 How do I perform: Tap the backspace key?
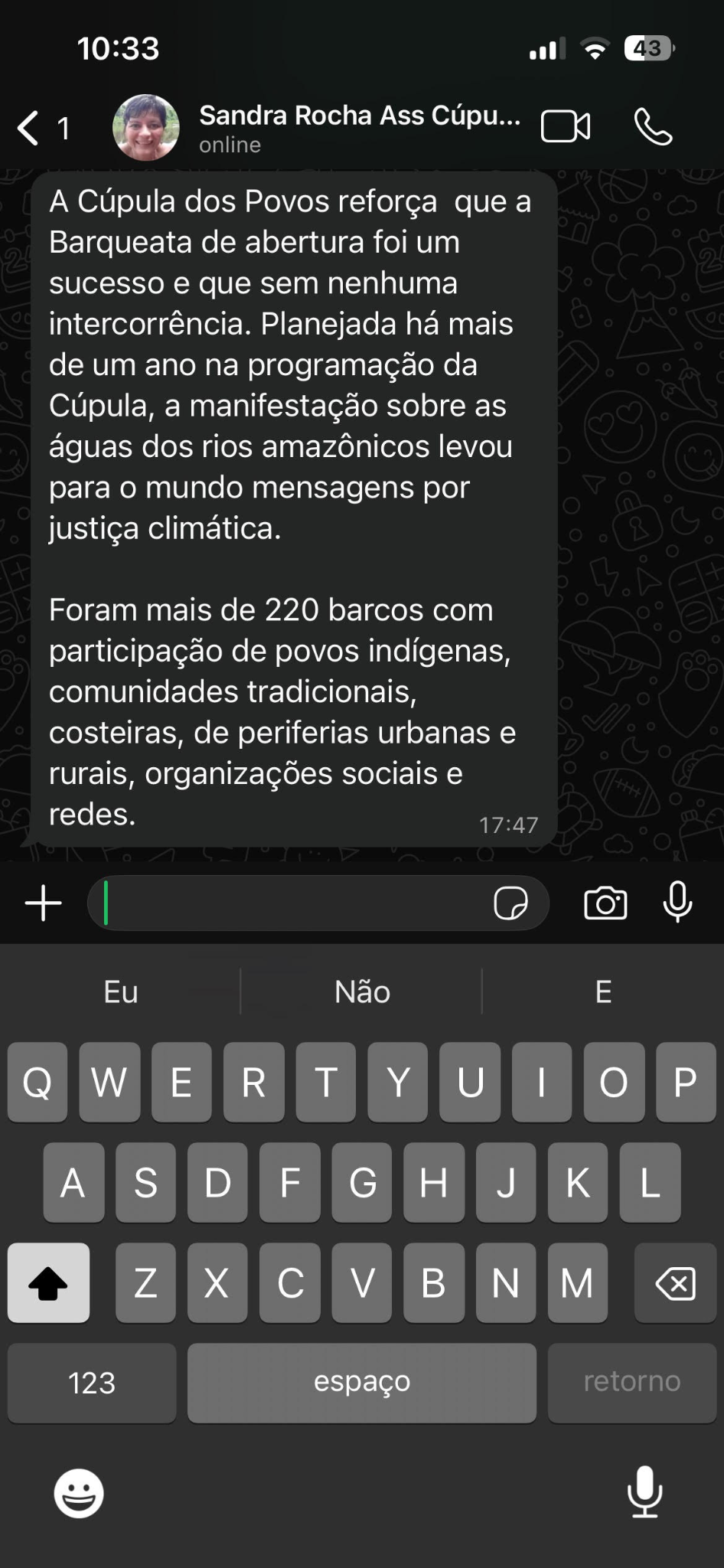pos(675,1283)
